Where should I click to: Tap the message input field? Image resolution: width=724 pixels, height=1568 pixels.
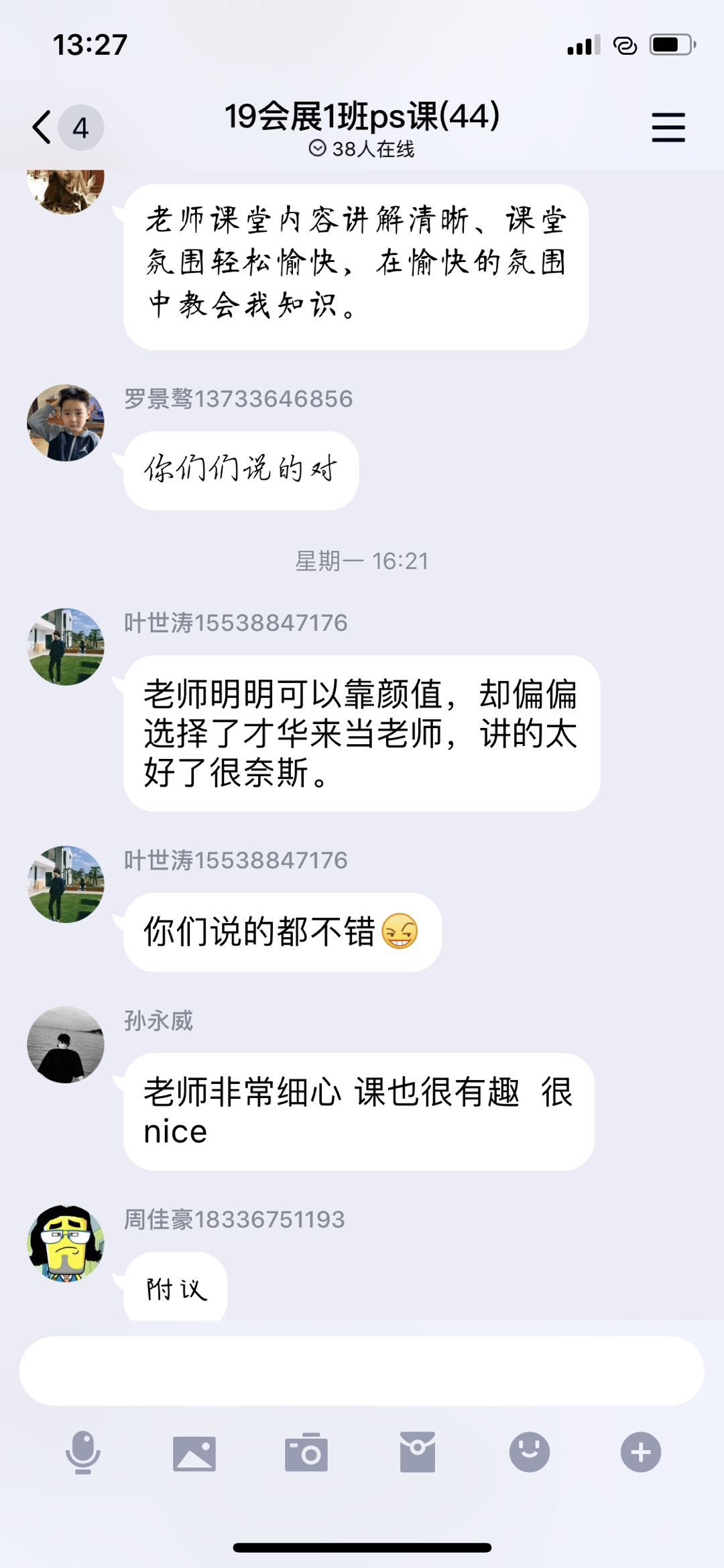(x=362, y=1371)
